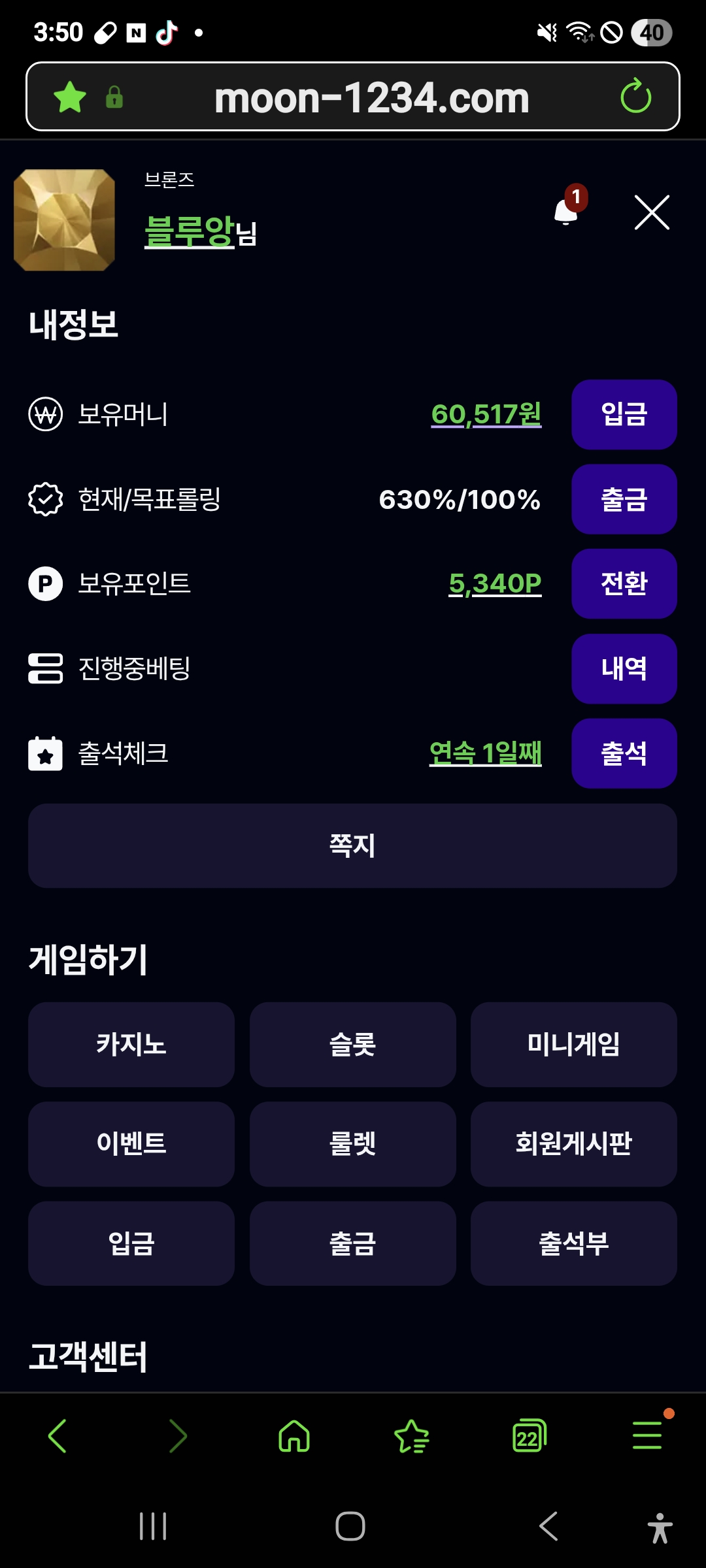Open the 카지노 game section

pyautogui.click(x=131, y=1044)
